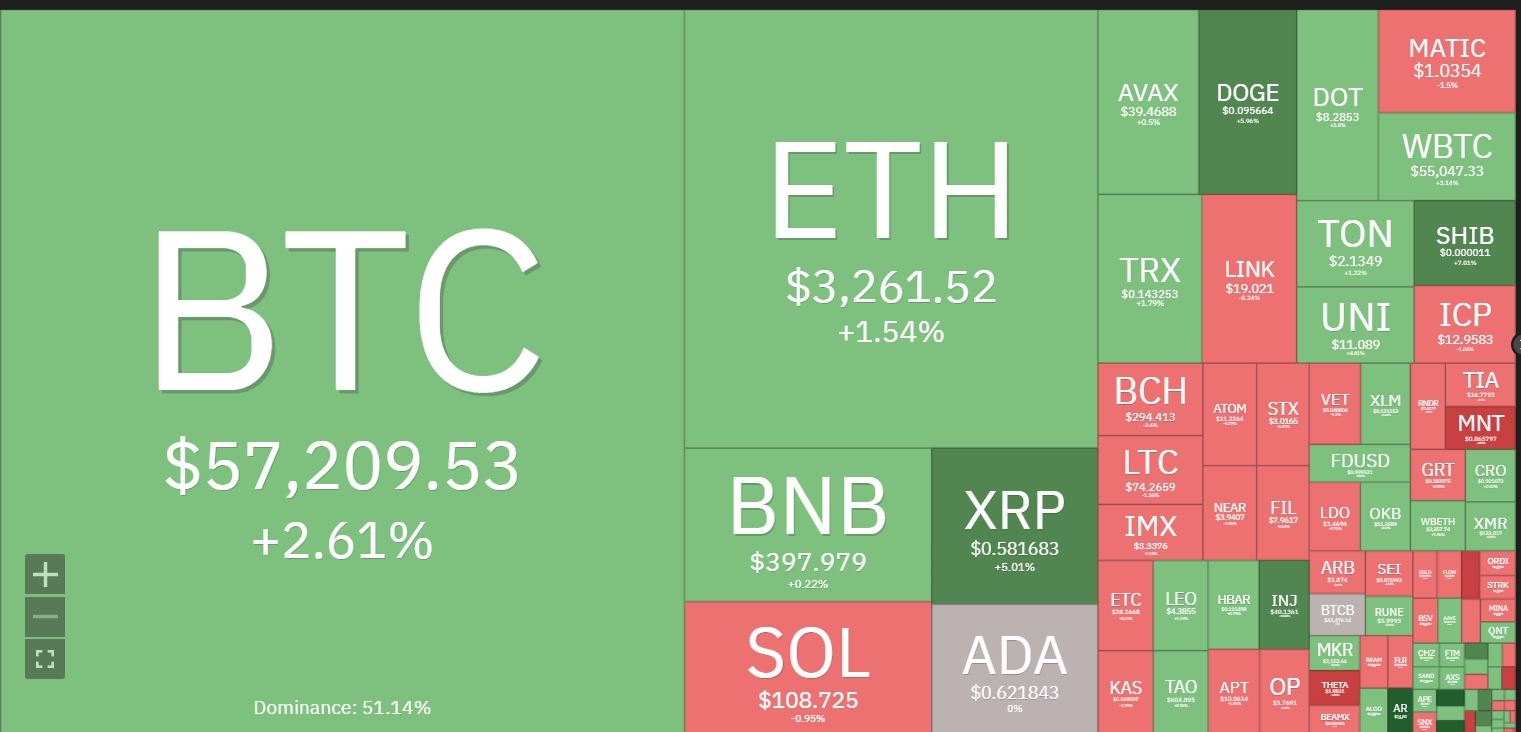Viewport: 1521px width, 732px height.
Task: Select the TRX tile
Action: [x=1150, y=278]
